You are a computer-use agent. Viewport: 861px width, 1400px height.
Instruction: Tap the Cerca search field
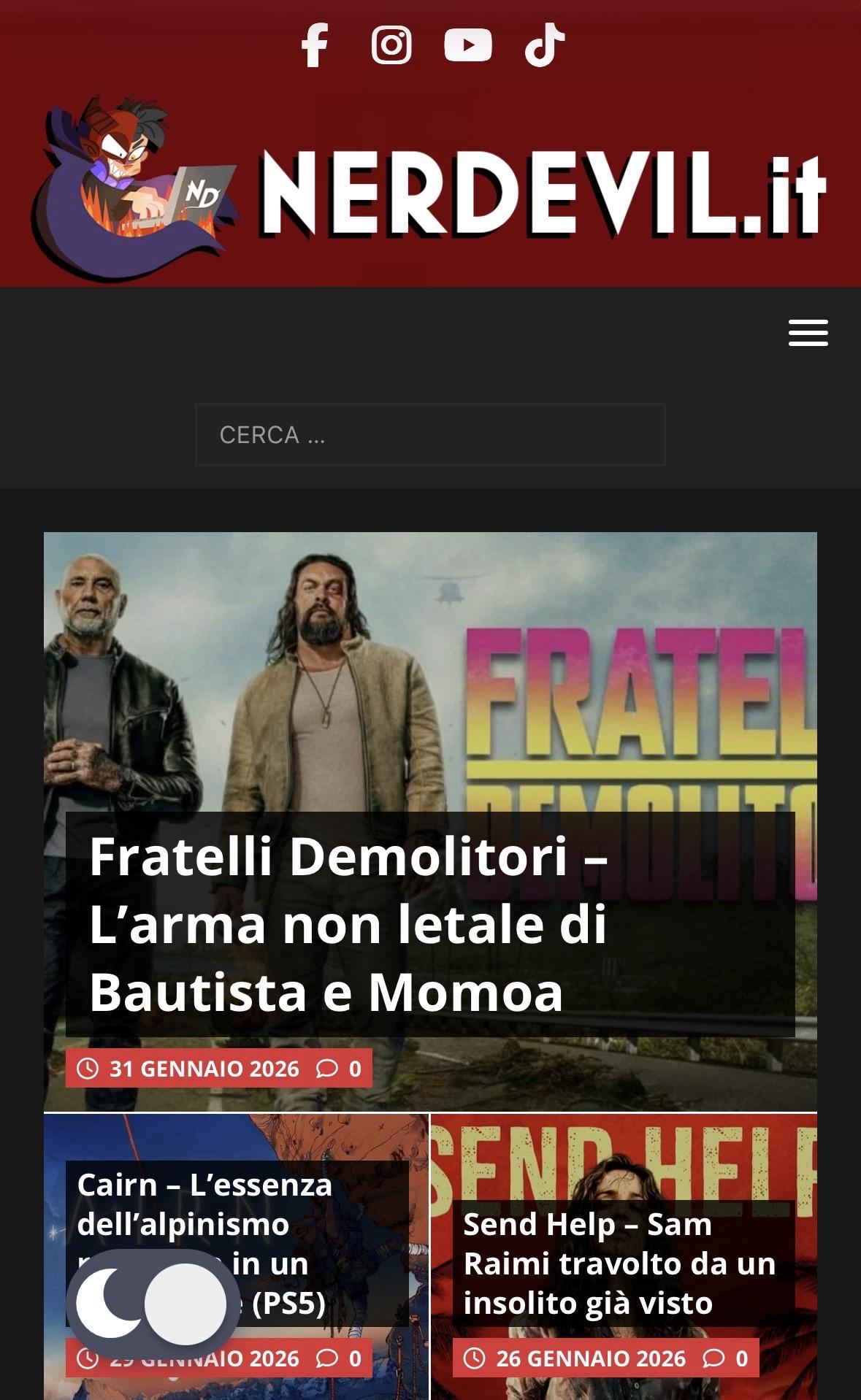pyautogui.click(x=430, y=435)
